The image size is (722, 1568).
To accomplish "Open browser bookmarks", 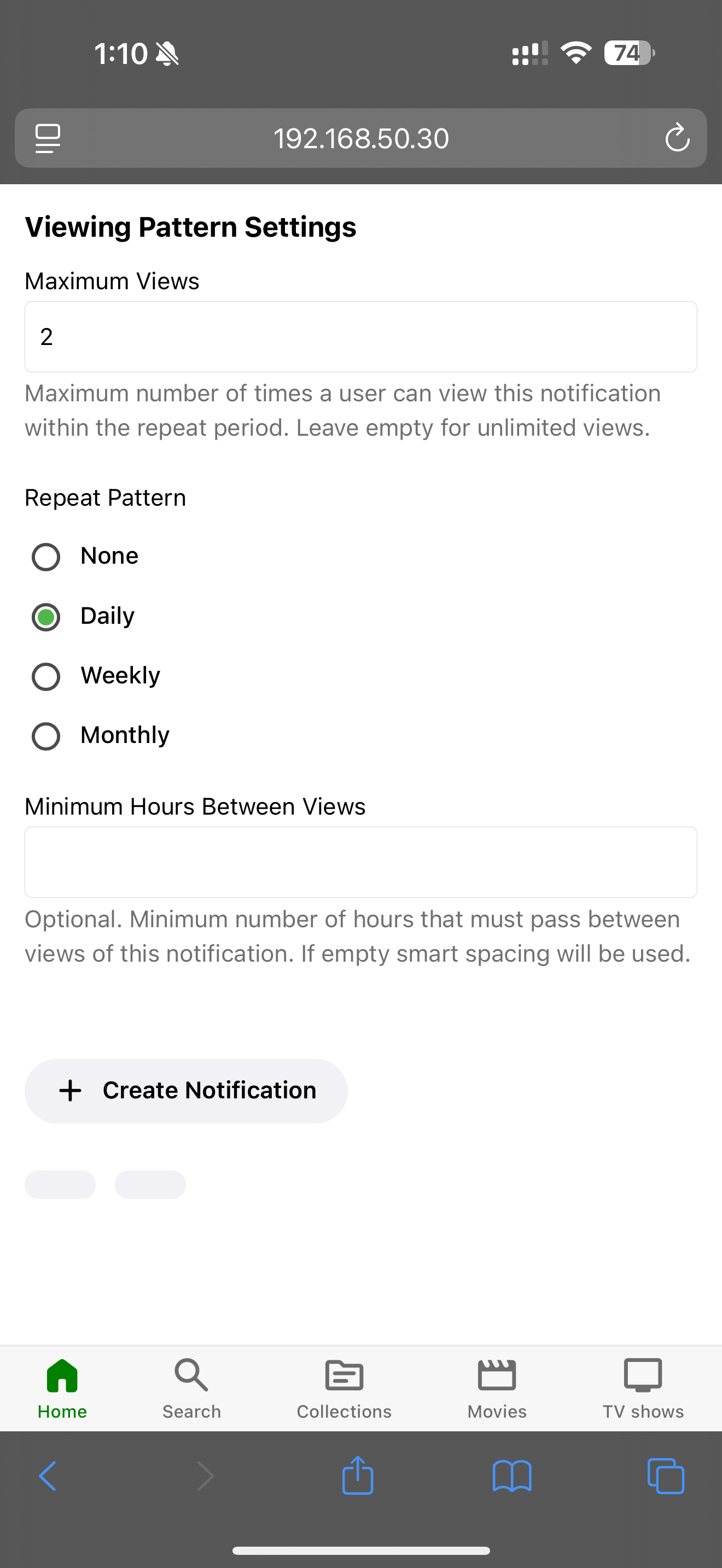I will [x=512, y=1476].
